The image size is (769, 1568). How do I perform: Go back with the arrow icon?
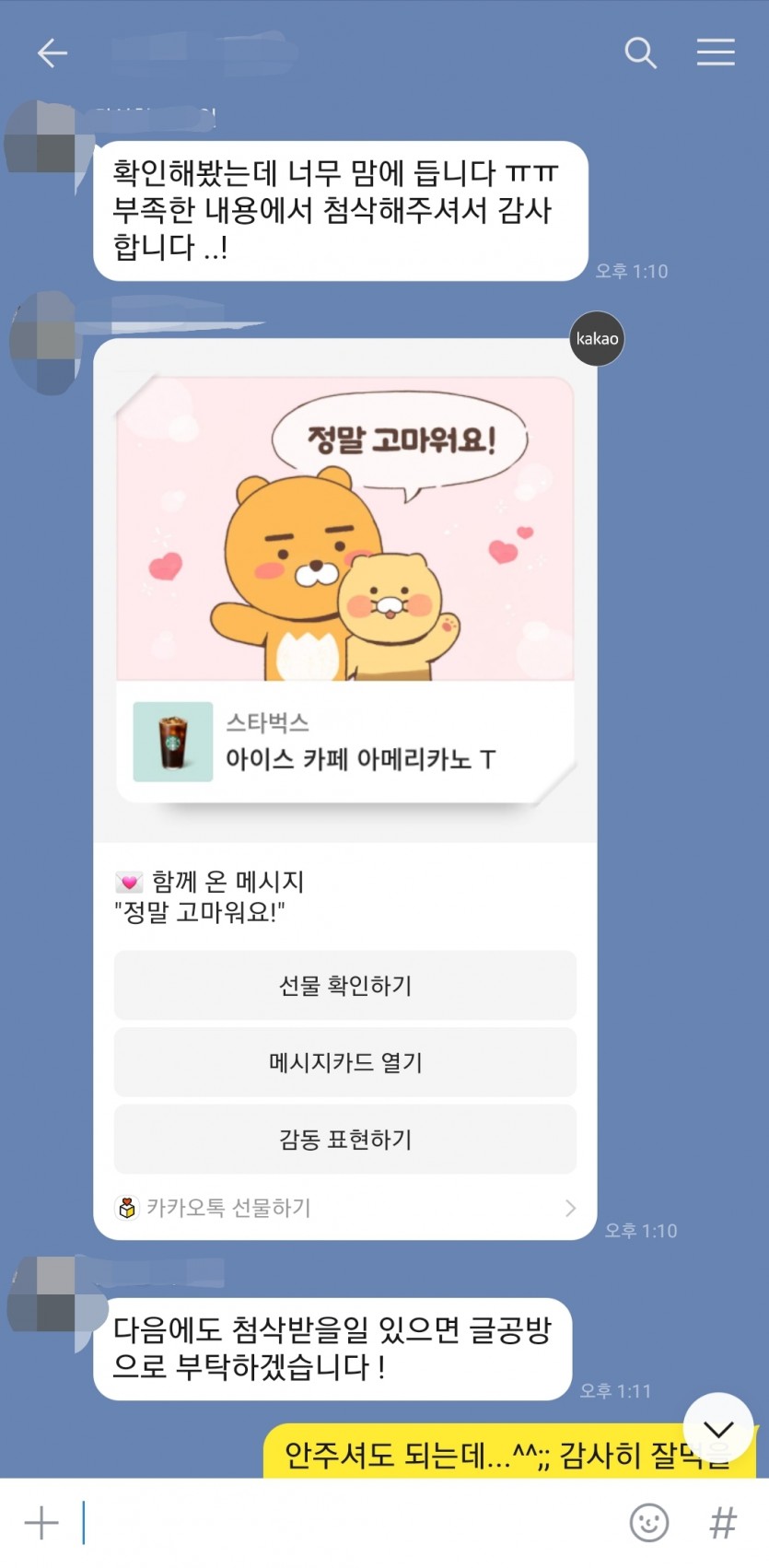click(52, 53)
